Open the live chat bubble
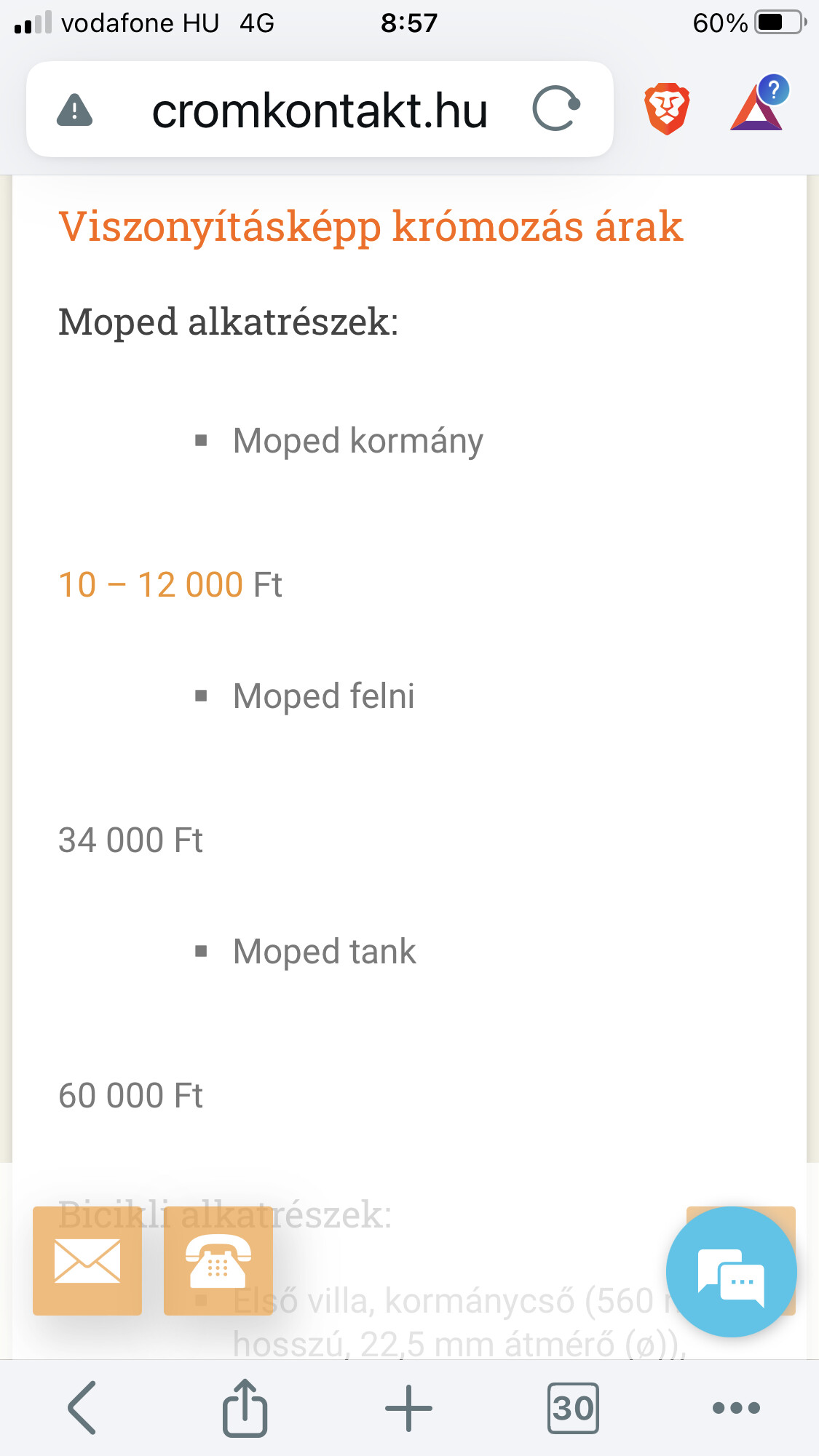Image resolution: width=819 pixels, height=1456 pixels. [731, 1271]
